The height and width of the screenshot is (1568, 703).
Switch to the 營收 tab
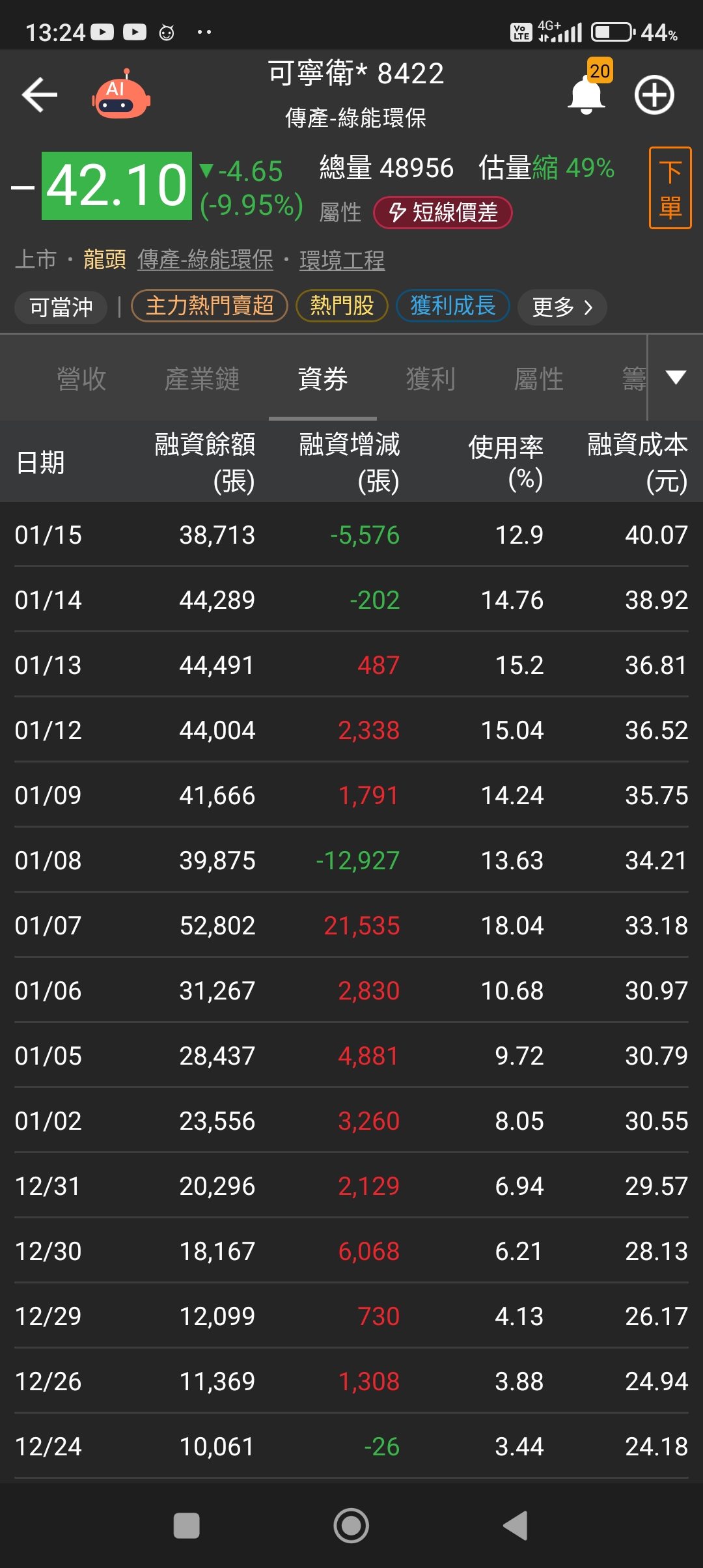81,378
